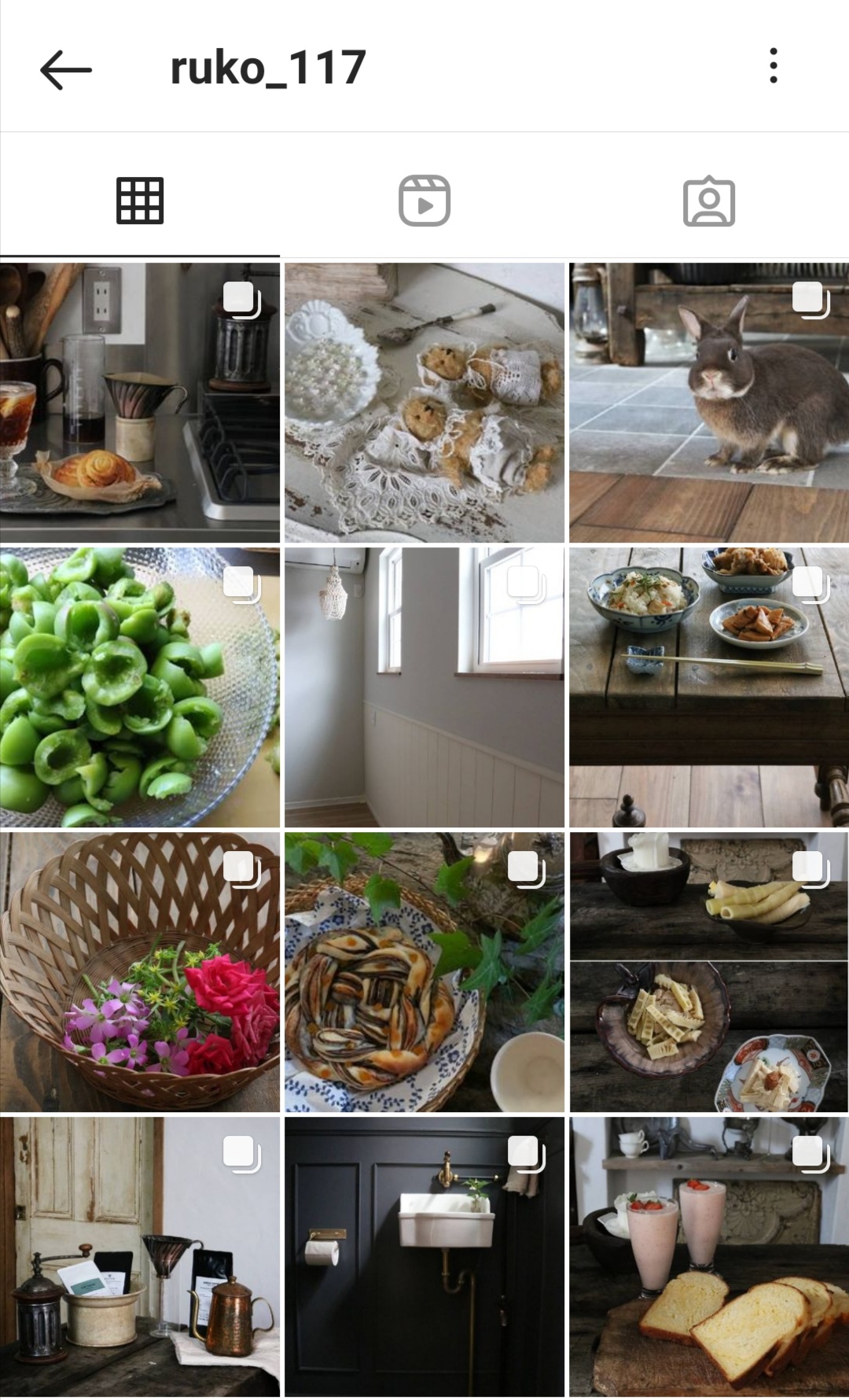Viewport: 849px width, 1400px height.
Task: Open the green plums in bowl post
Action: click(x=140, y=687)
